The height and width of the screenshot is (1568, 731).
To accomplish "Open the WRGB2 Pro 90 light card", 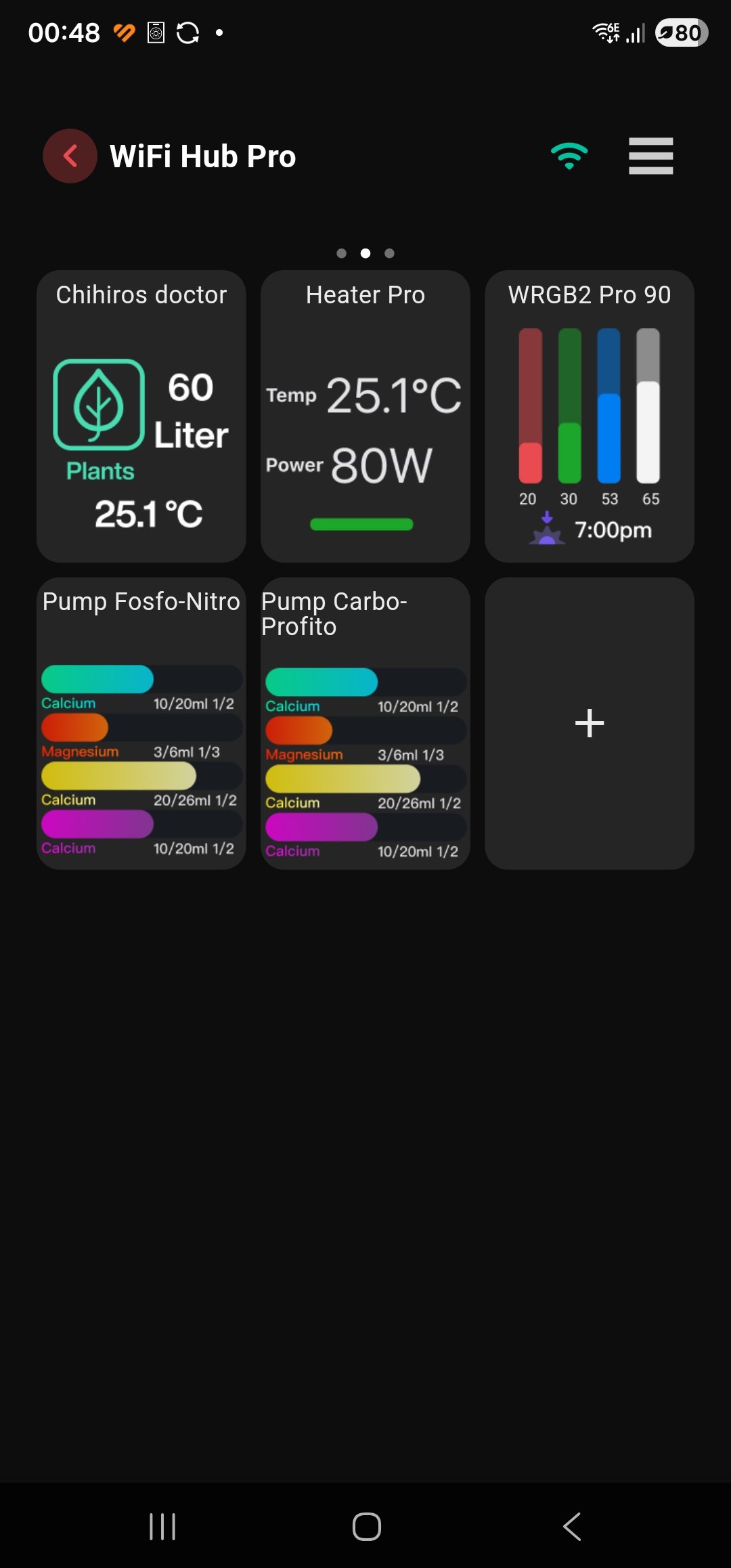I will pos(589,416).
